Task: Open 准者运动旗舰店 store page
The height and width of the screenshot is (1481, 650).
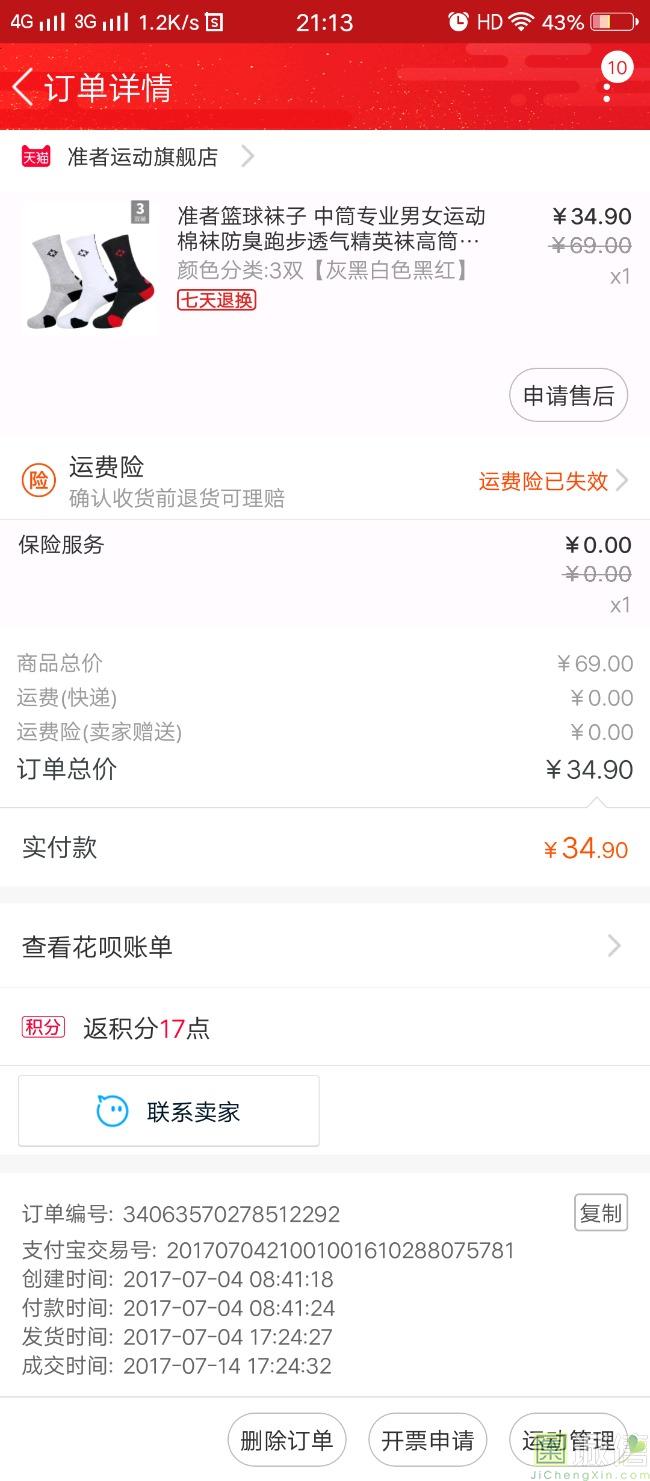Action: click(x=138, y=157)
